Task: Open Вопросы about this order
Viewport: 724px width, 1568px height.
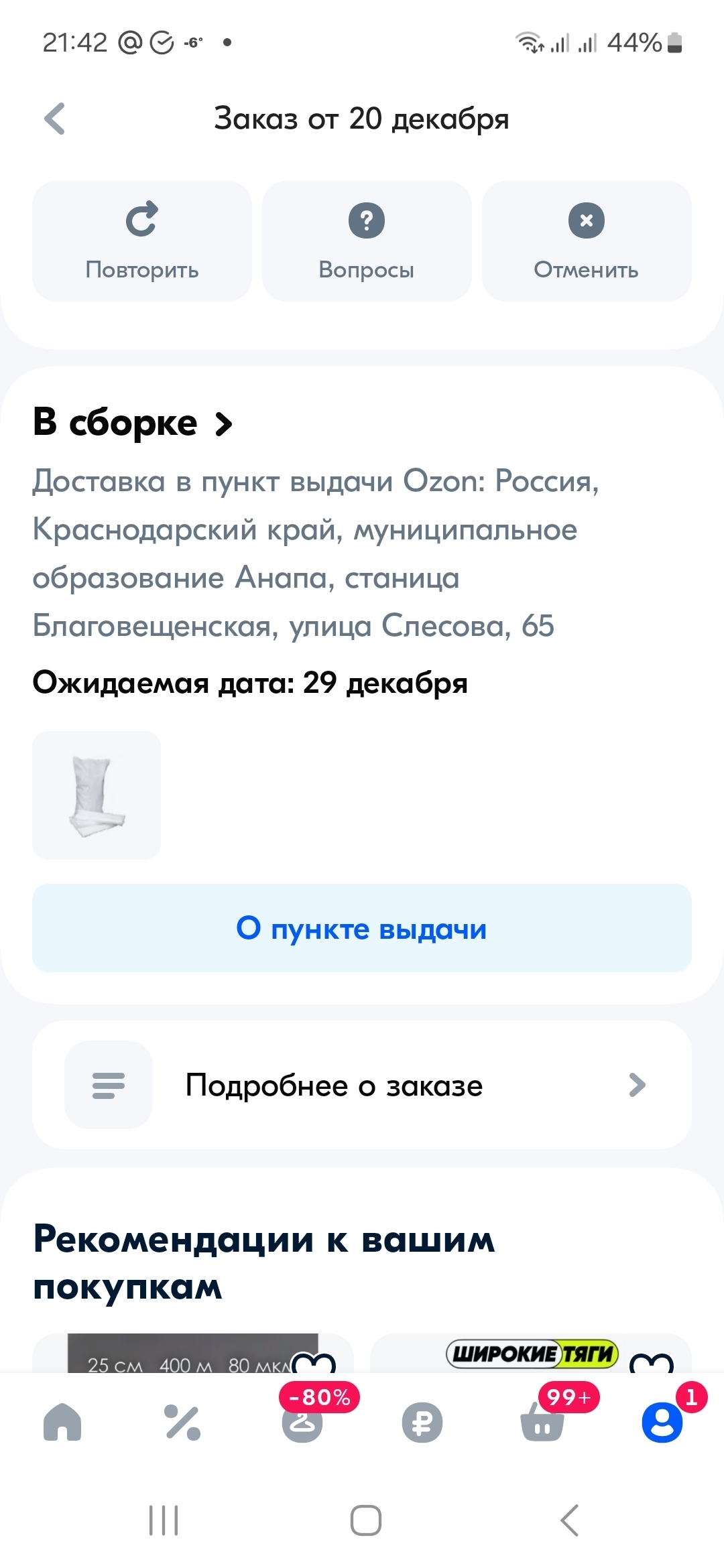Action: click(x=367, y=241)
